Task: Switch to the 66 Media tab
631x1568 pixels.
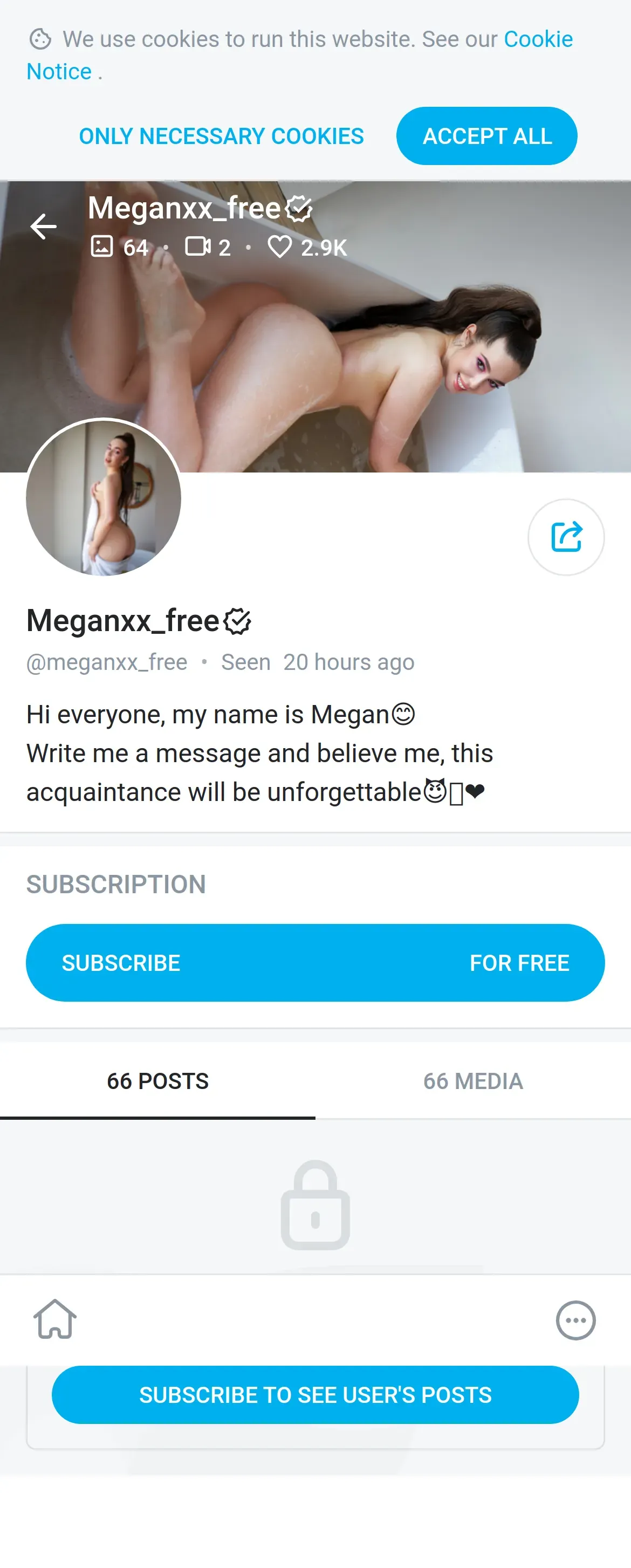Action: click(x=473, y=1081)
